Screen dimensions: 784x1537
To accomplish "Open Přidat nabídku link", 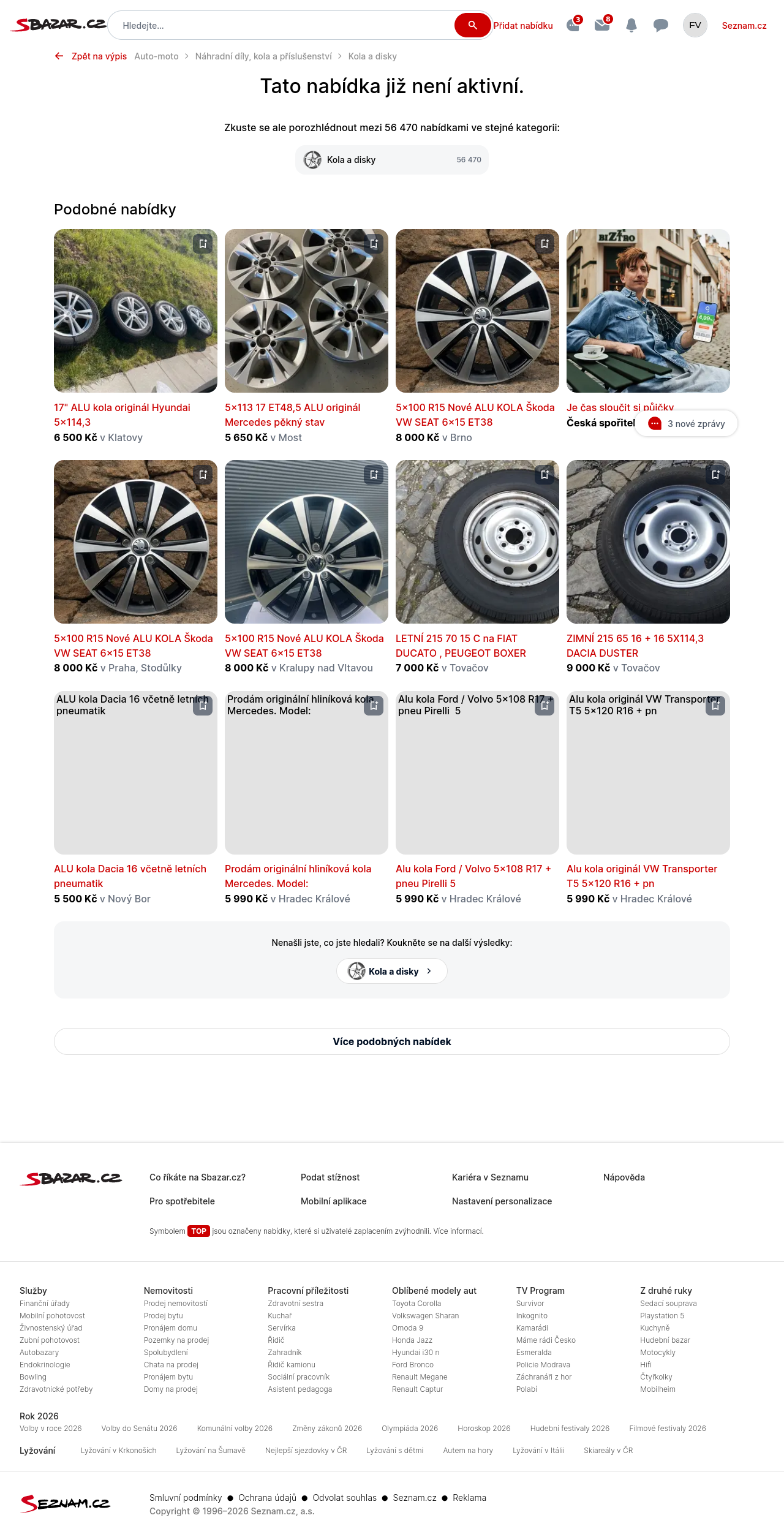I will pyautogui.click(x=523, y=26).
